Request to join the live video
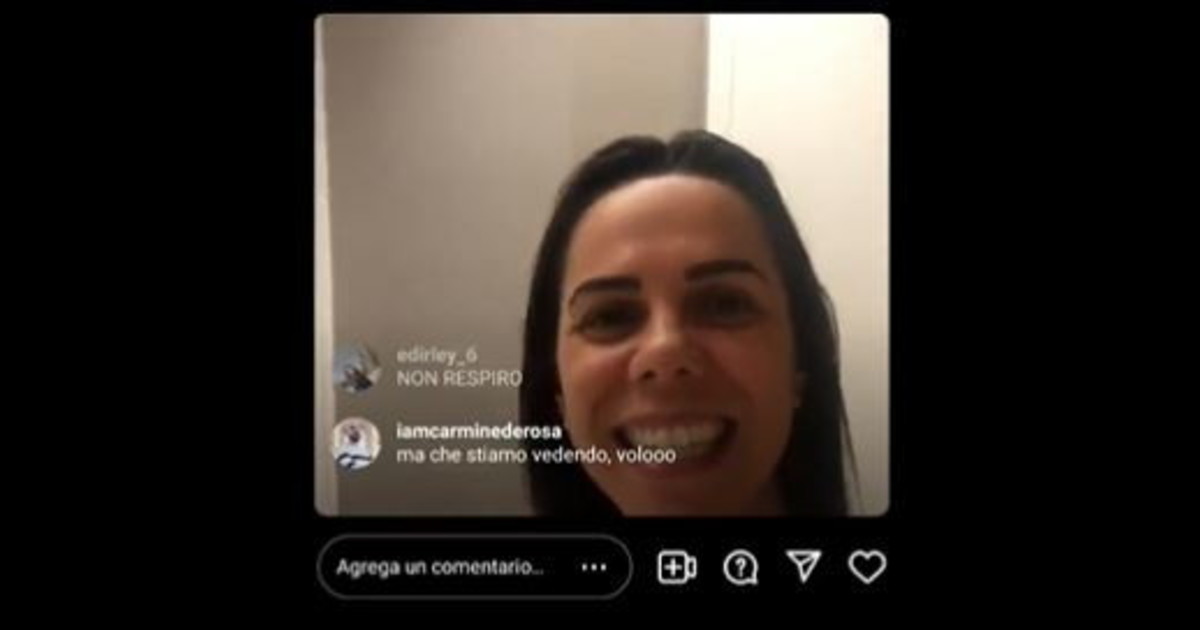Viewport: 1200px width, 630px height. [677, 567]
